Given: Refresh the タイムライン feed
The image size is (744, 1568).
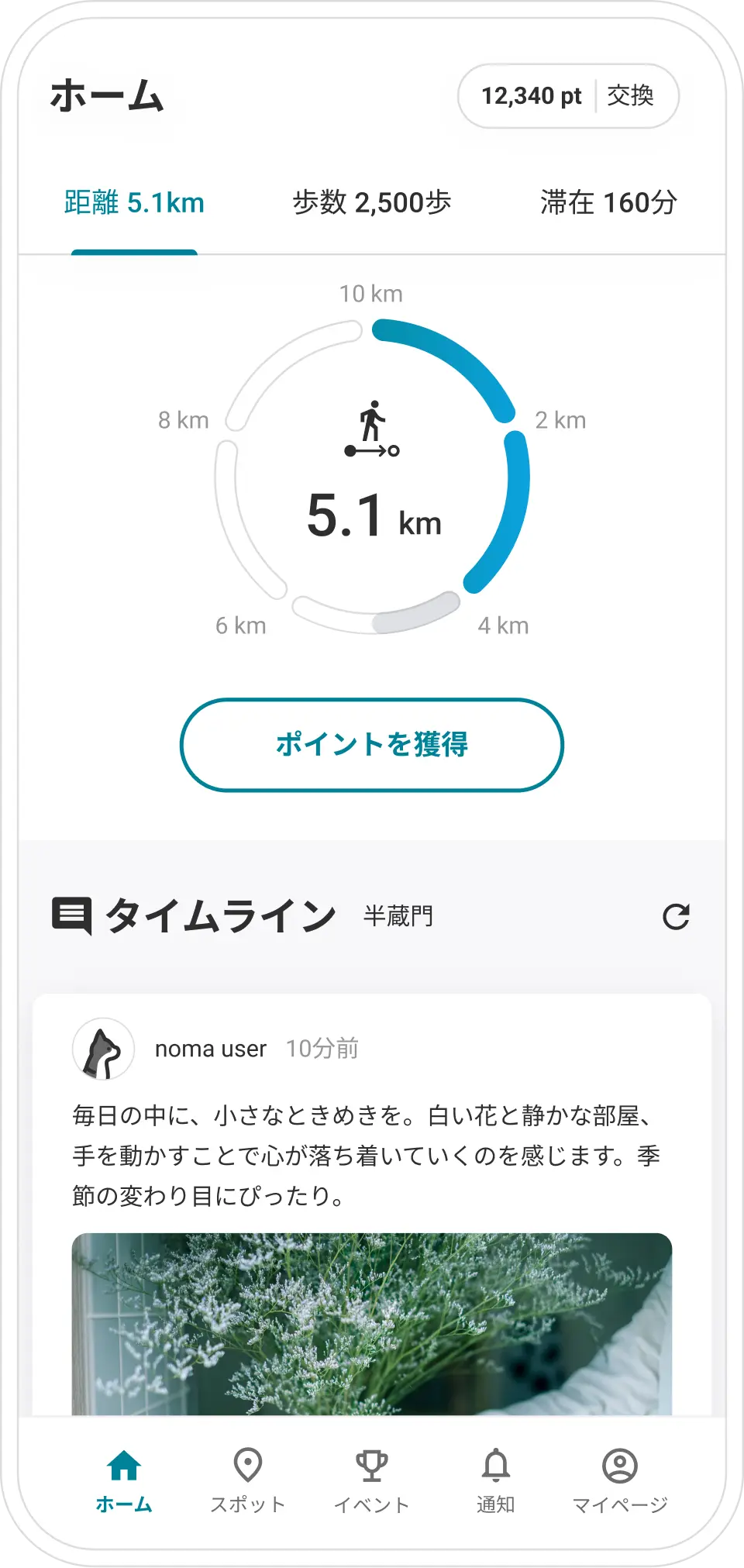Looking at the screenshot, I should pyautogui.click(x=676, y=916).
